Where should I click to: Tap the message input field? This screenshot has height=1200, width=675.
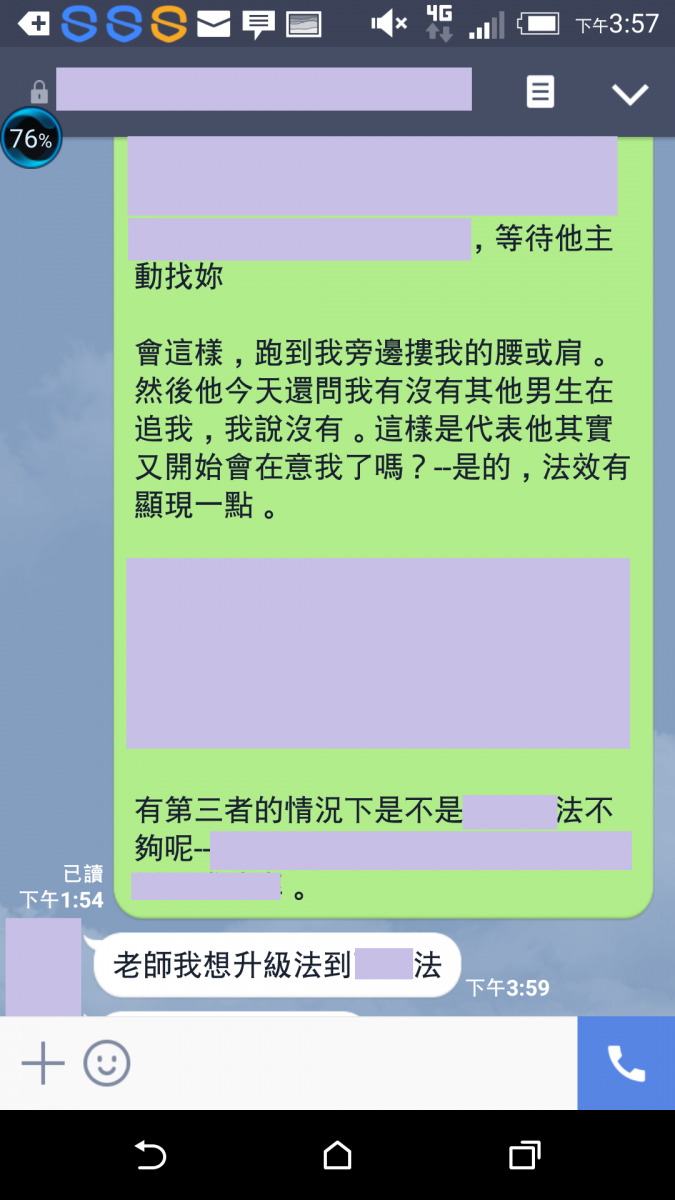point(350,1063)
